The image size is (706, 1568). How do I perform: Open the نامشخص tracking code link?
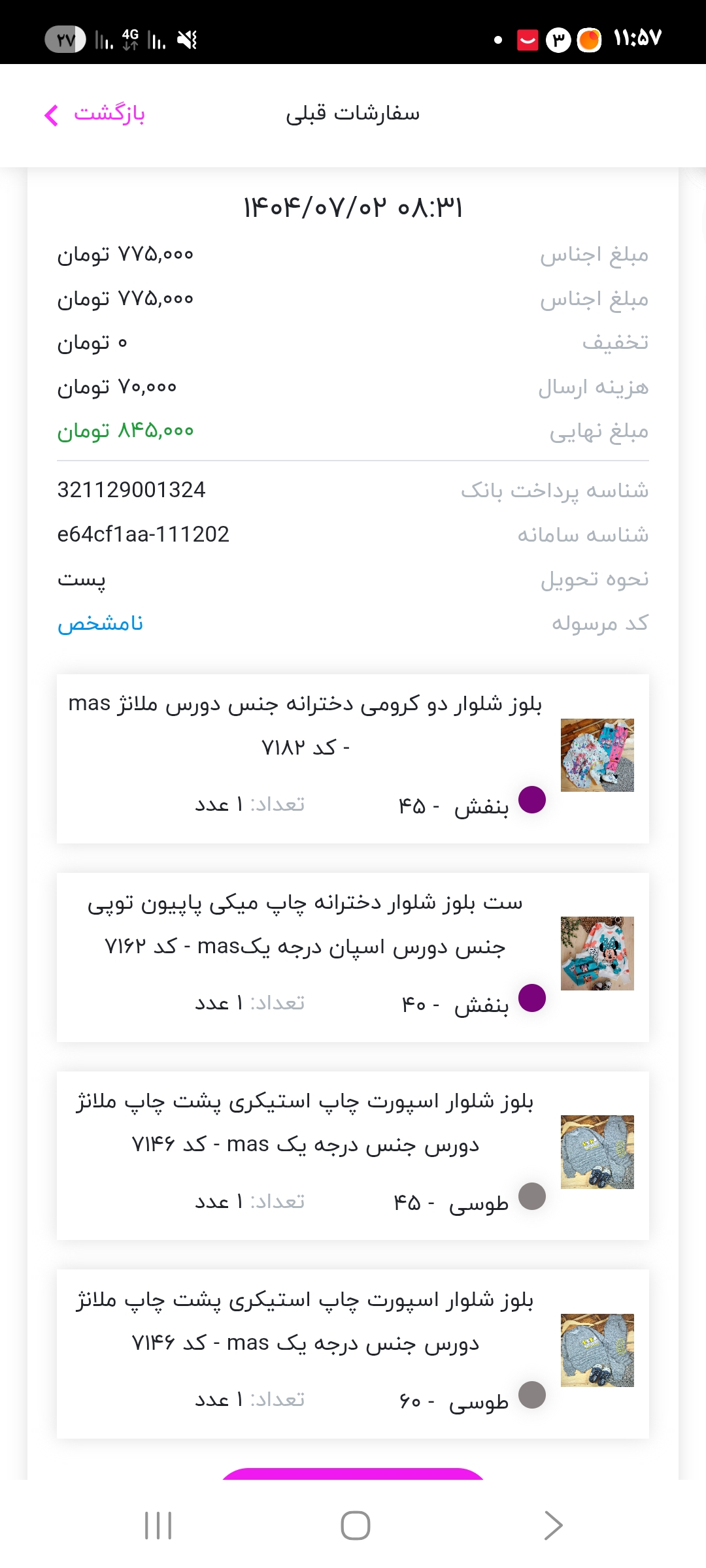point(100,623)
